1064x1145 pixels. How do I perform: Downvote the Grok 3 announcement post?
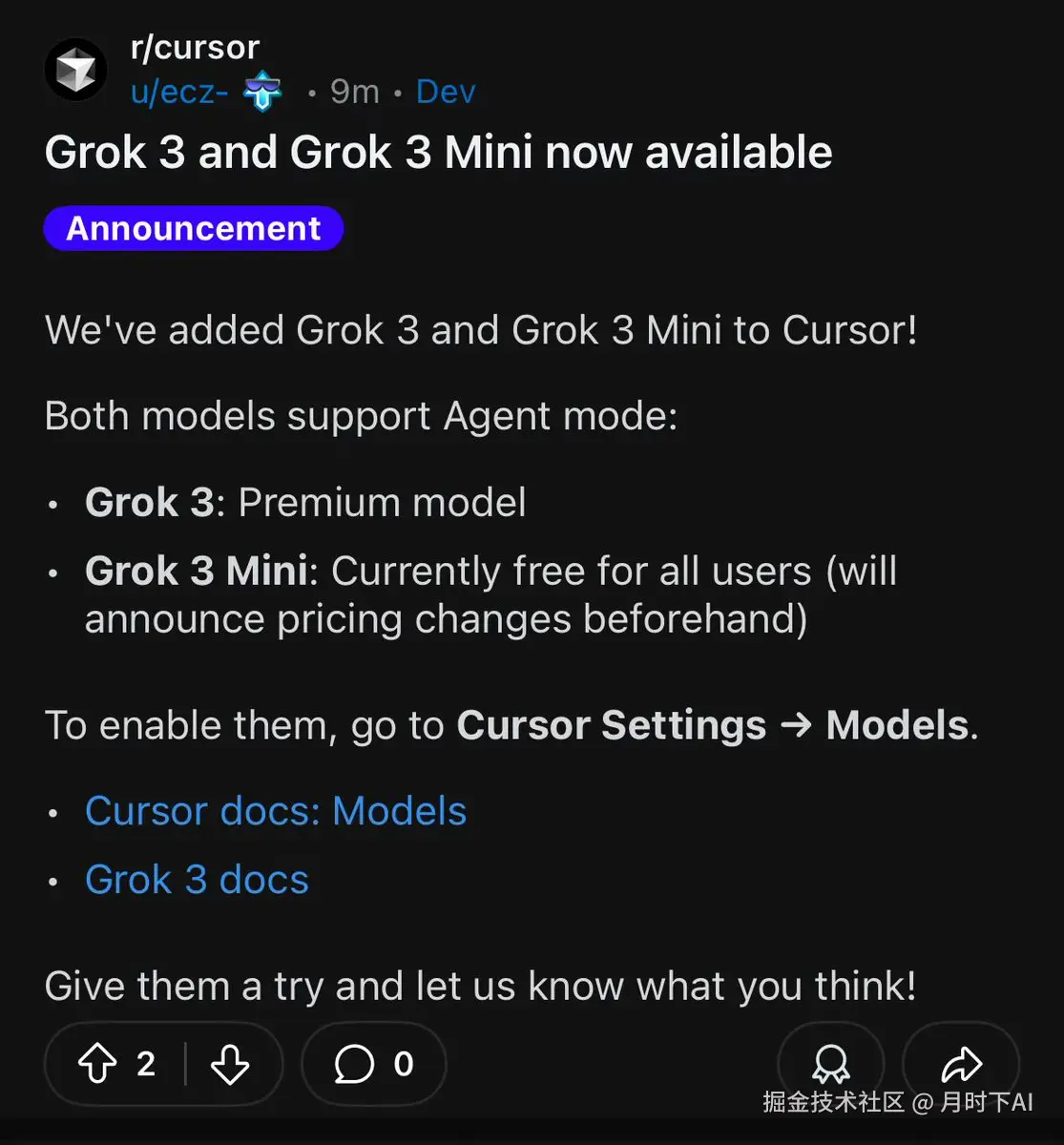(230, 1064)
